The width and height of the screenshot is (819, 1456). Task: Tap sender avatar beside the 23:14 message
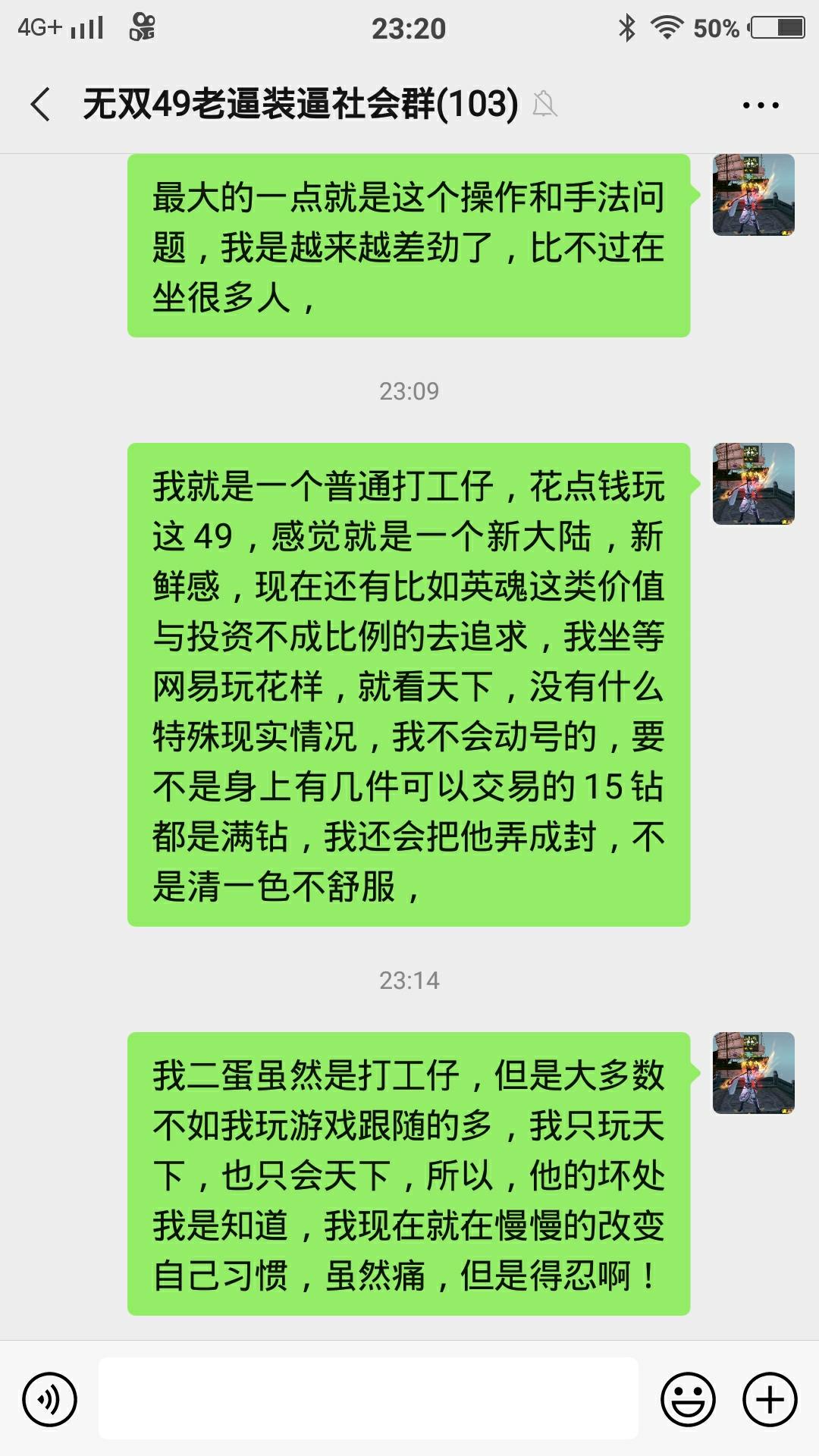[754, 1073]
